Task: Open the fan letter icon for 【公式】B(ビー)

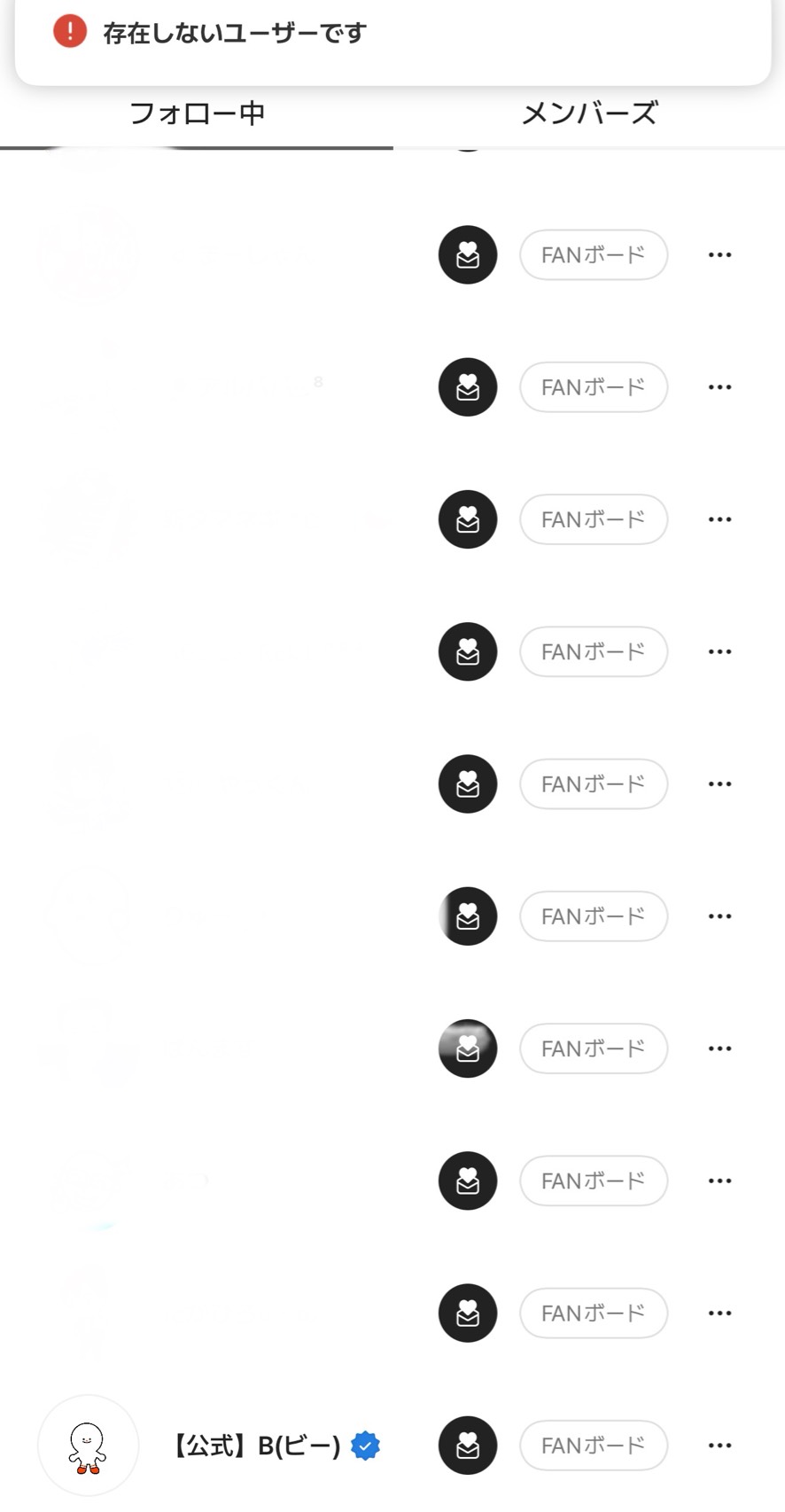Action: click(x=468, y=1446)
